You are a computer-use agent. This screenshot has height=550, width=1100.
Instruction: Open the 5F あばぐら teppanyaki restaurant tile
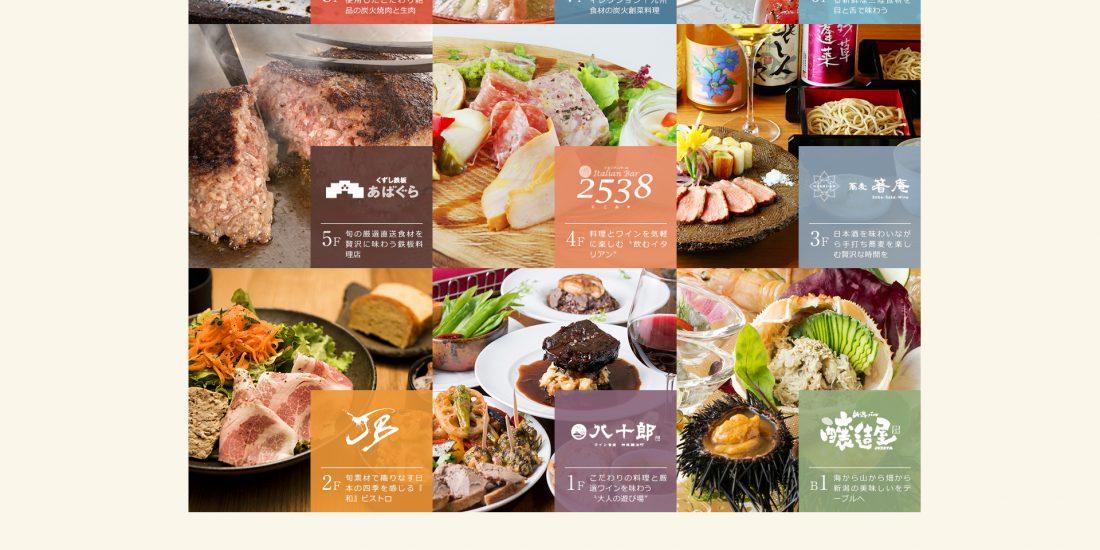[x=310, y=146]
